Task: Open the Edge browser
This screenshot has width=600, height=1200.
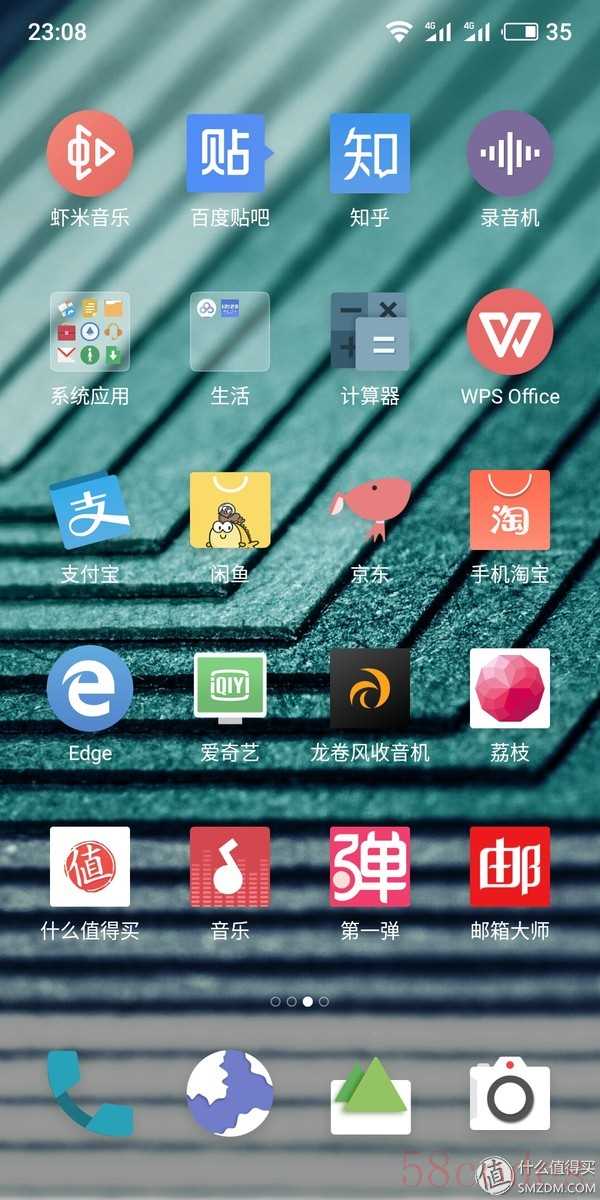Action: [x=90, y=689]
